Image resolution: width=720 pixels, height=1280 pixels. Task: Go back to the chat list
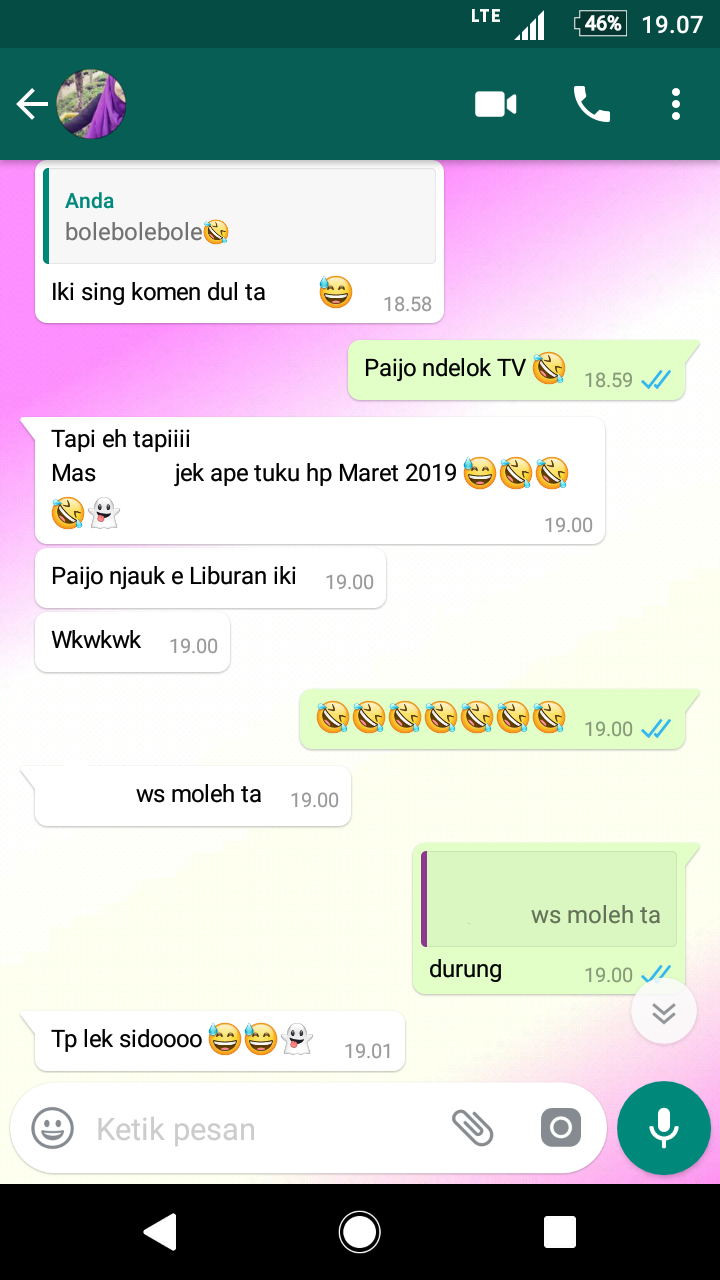point(32,104)
